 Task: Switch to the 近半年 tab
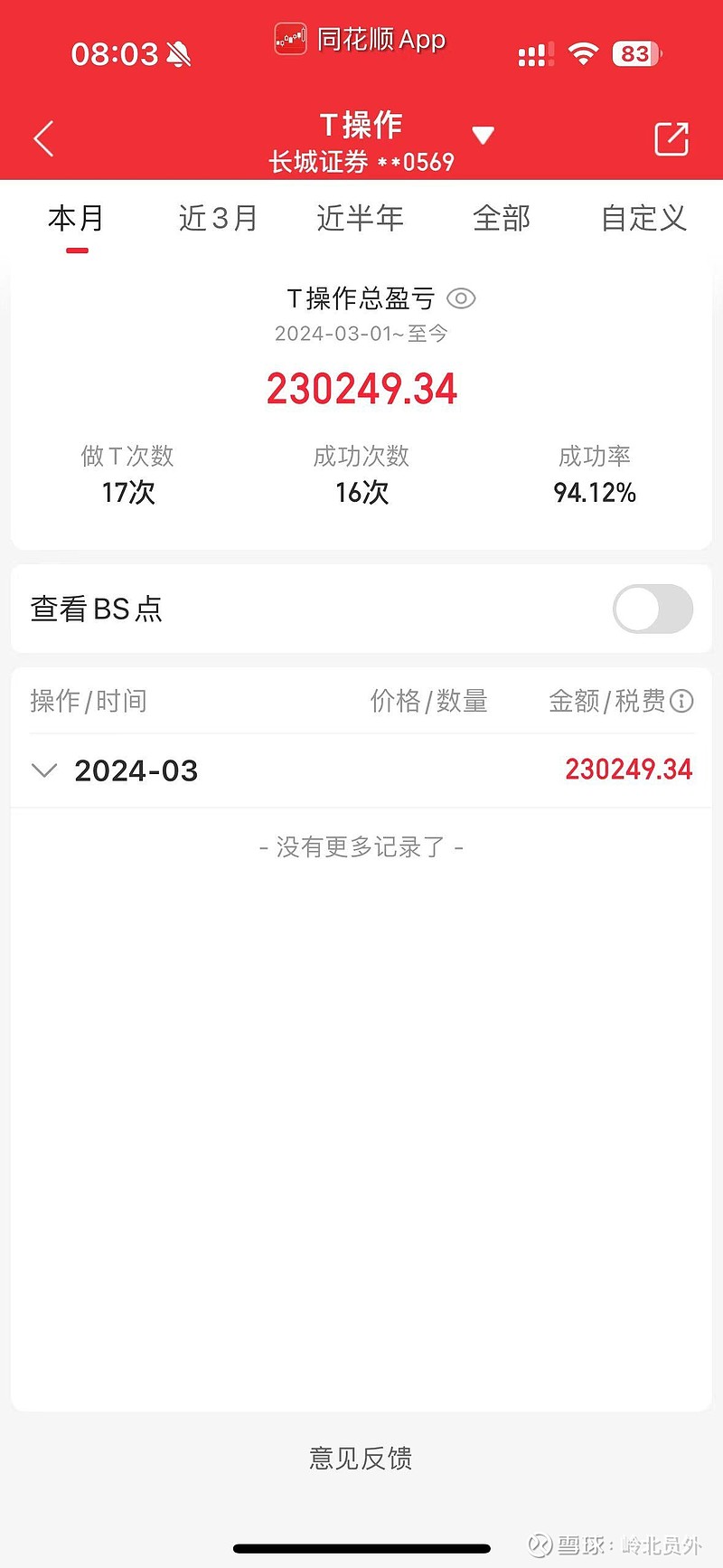[x=360, y=218]
